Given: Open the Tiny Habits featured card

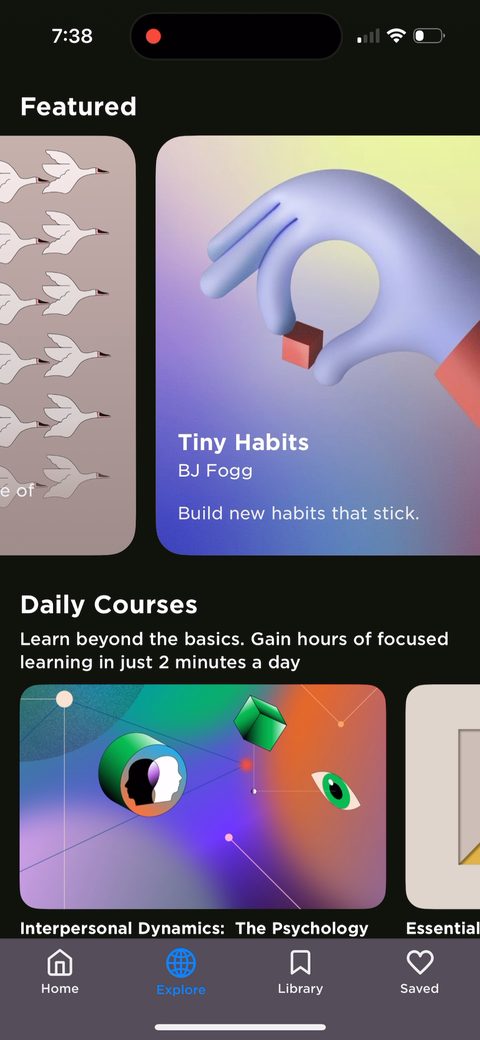Looking at the screenshot, I should pos(318,345).
